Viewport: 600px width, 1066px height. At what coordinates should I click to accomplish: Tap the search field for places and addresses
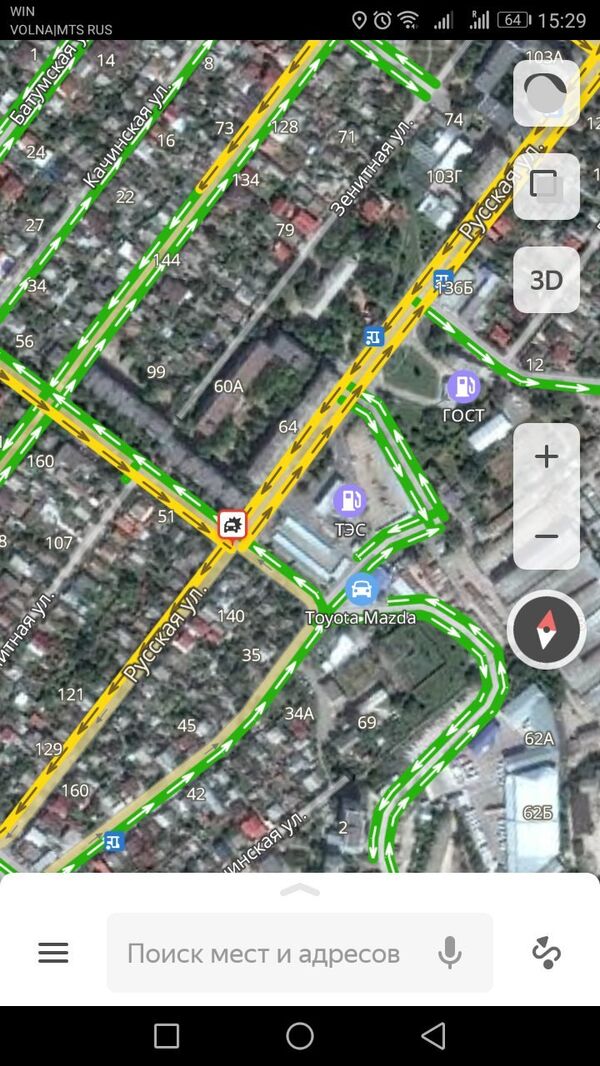pos(264,953)
